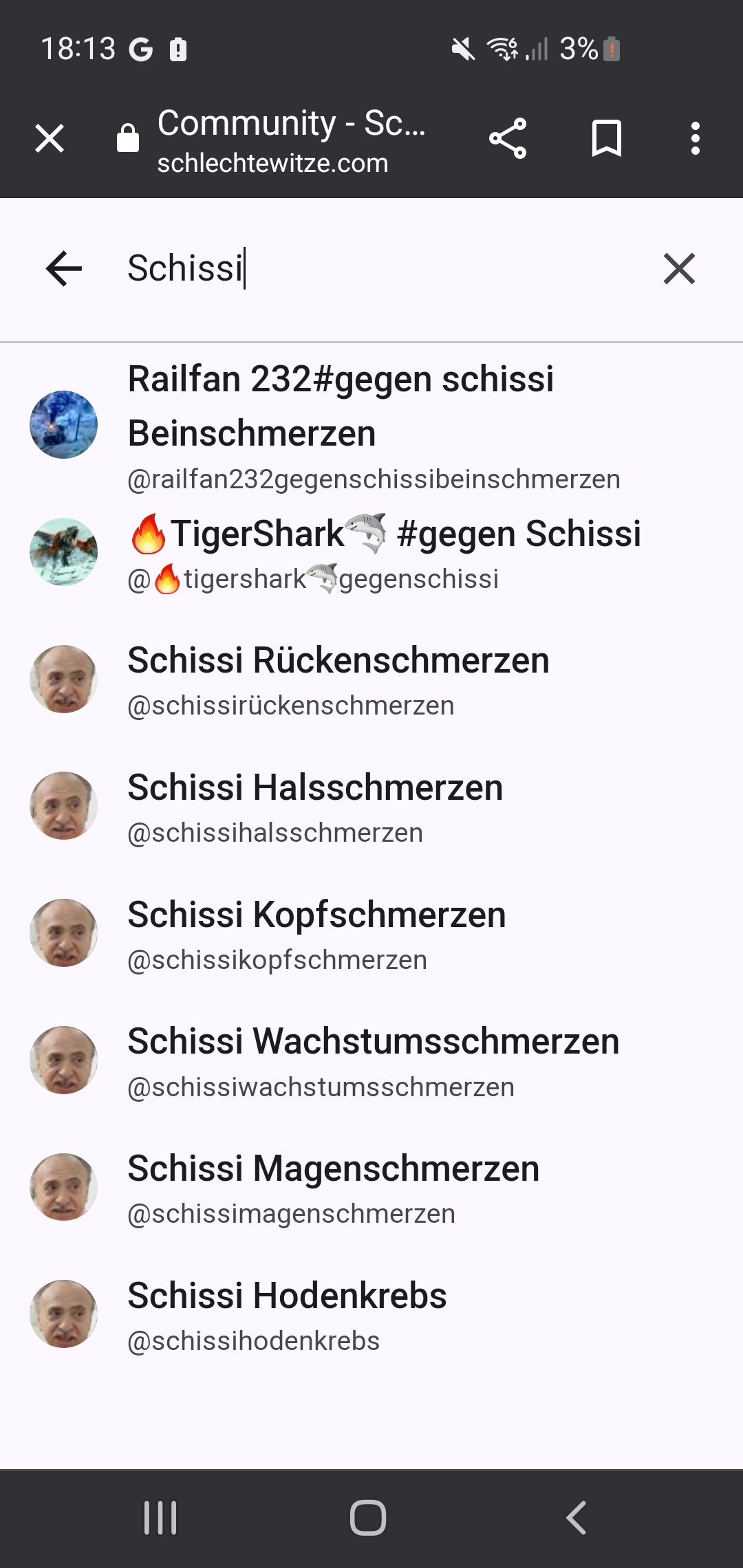Bookmark the current page

tap(606, 138)
